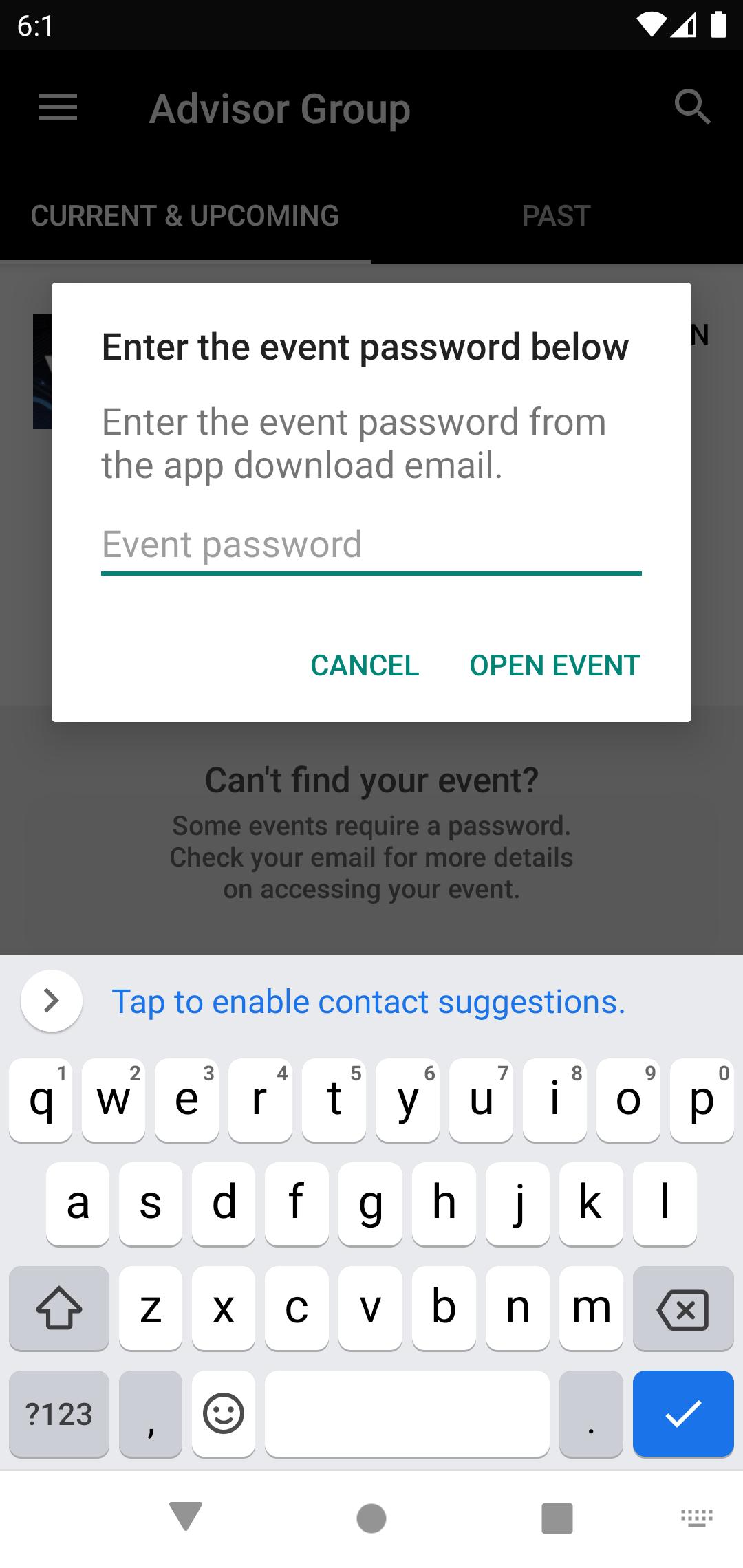Confirm with the blue checkmark key

[x=682, y=1414]
